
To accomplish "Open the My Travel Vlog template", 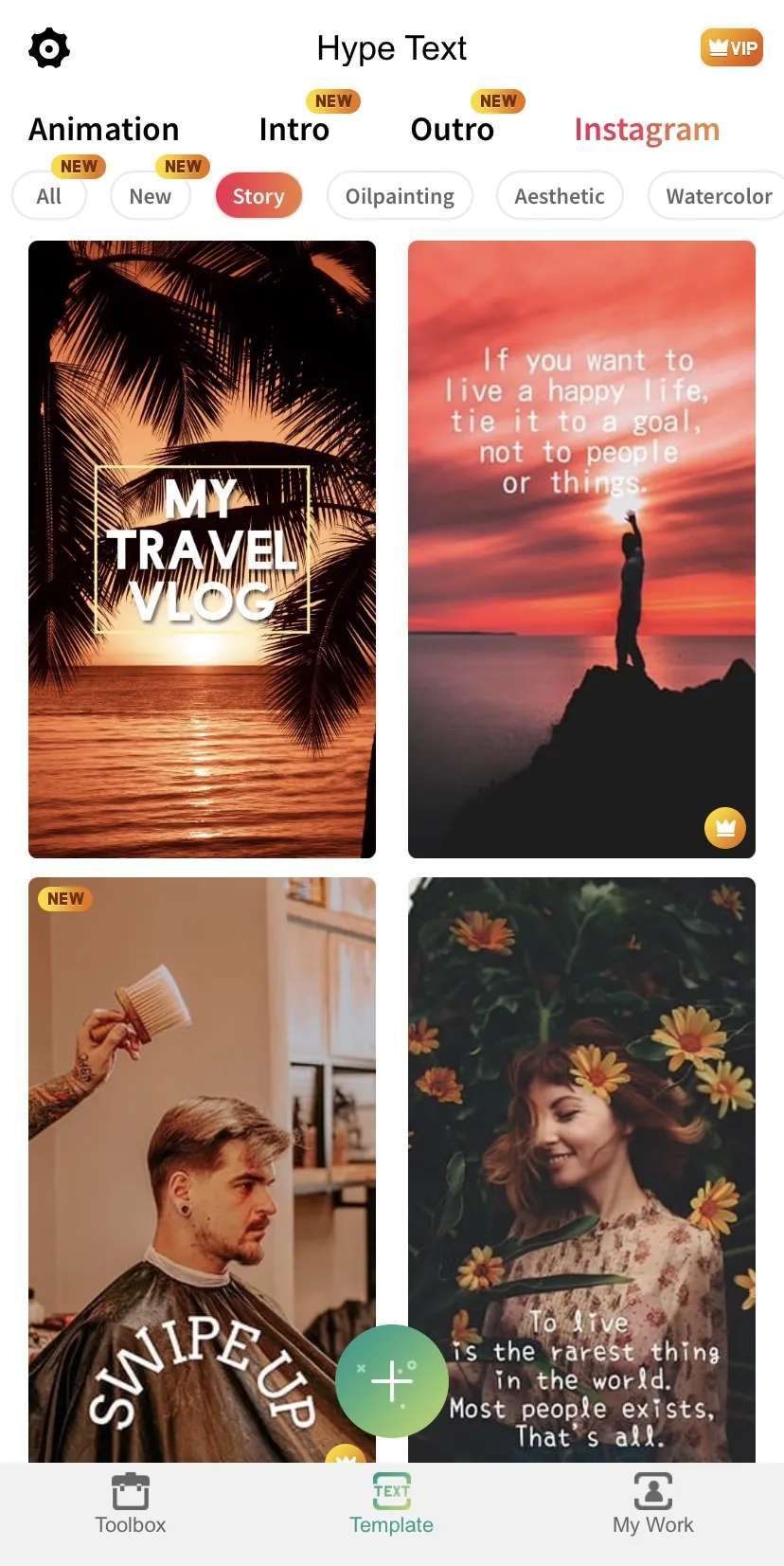I will pos(202,549).
